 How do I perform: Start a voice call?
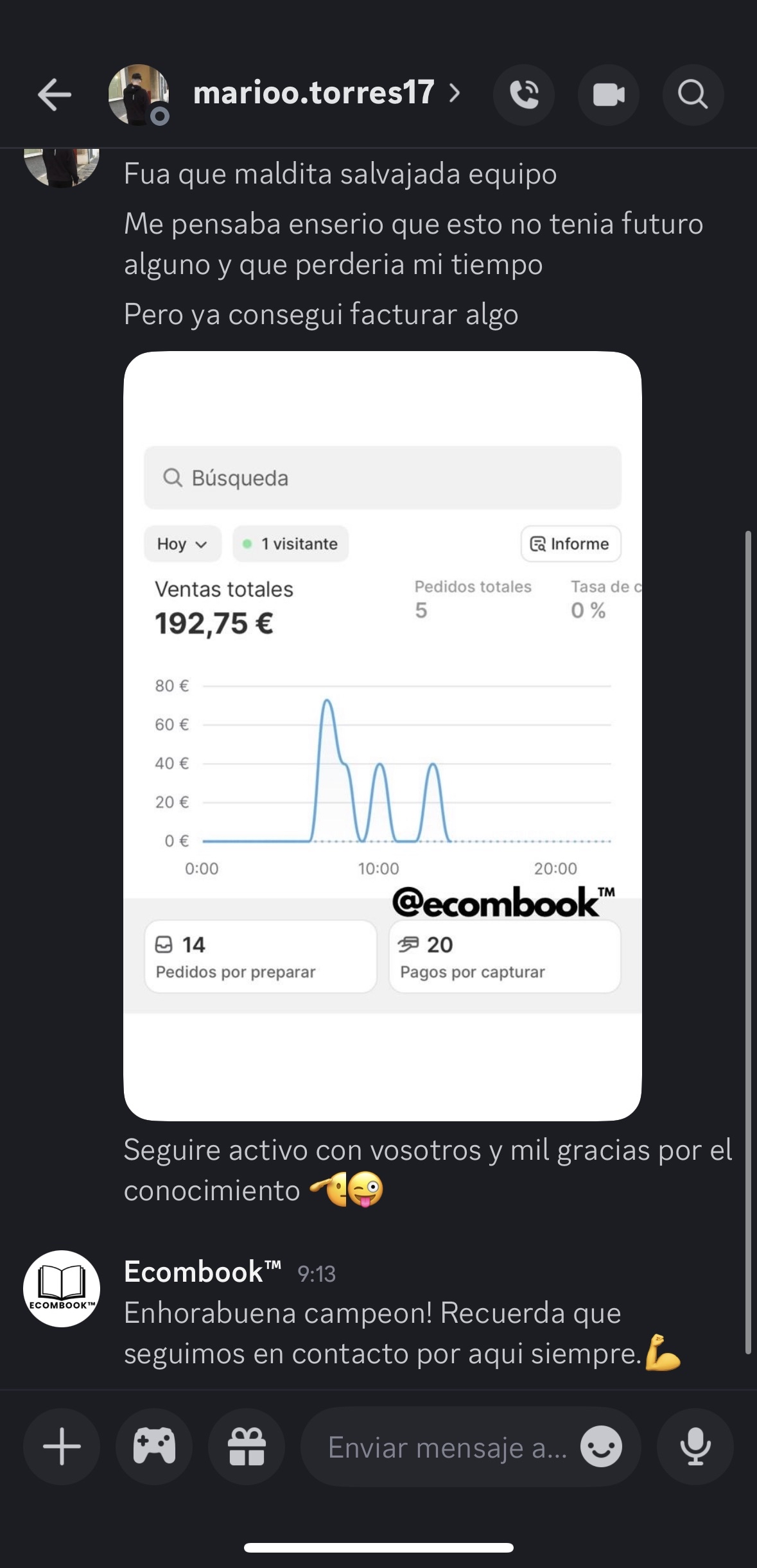click(524, 95)
